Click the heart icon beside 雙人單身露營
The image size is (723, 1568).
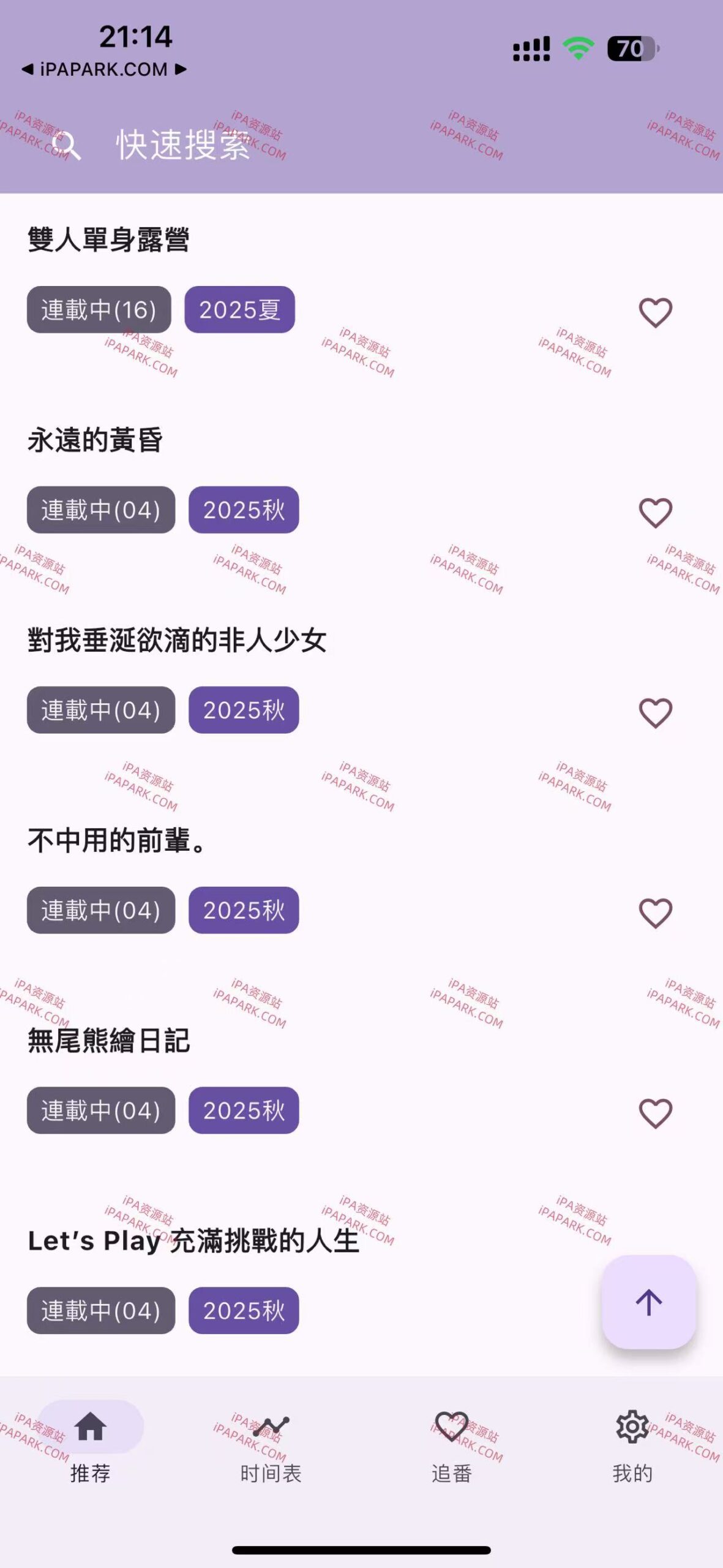click(x=654, y=311)
